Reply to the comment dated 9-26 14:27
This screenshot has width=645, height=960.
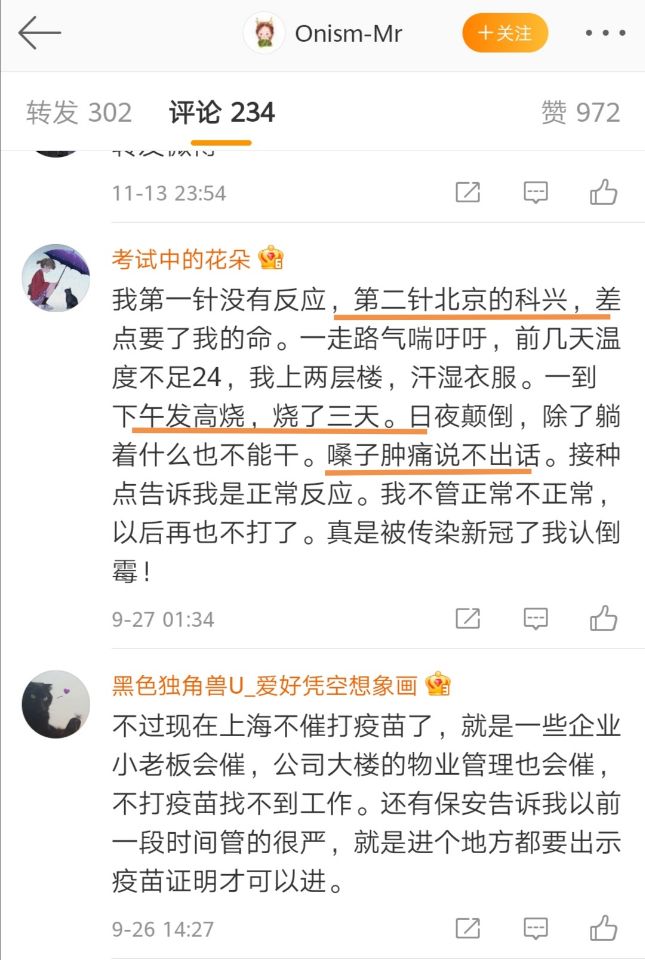536,929
